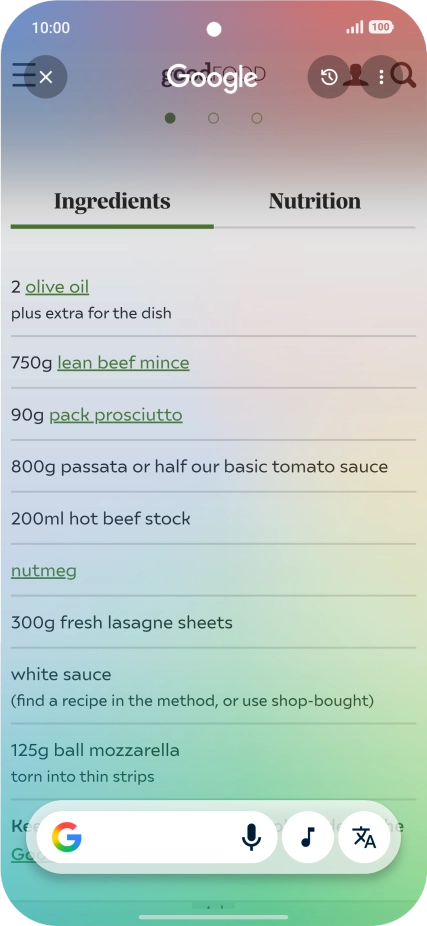Start voice search with the microphone
Viewport: 427px width, 926px height.
252,837
